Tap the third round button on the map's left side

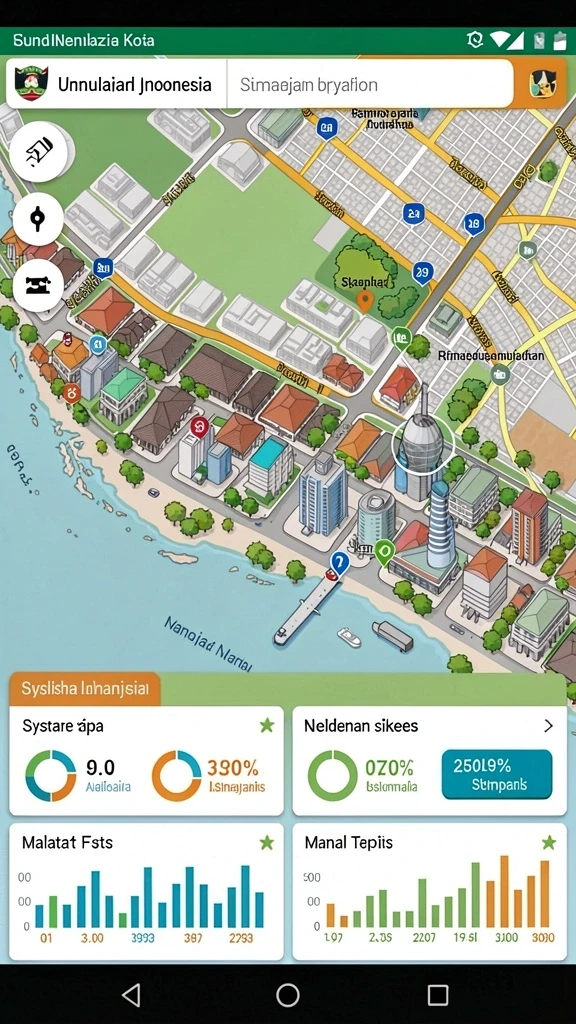(38, 285)
